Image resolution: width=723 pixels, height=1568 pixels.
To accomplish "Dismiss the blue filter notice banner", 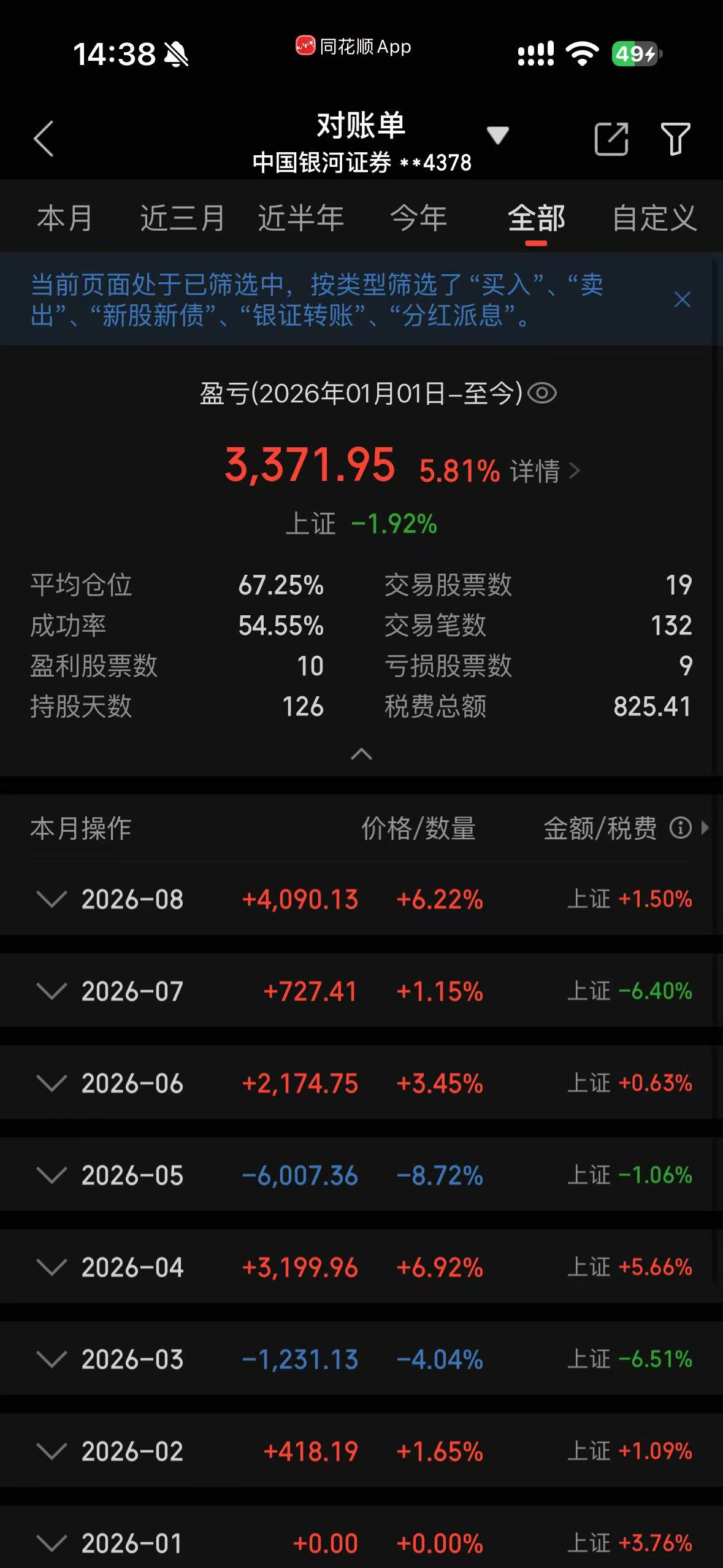I will (x=682, y=299).
